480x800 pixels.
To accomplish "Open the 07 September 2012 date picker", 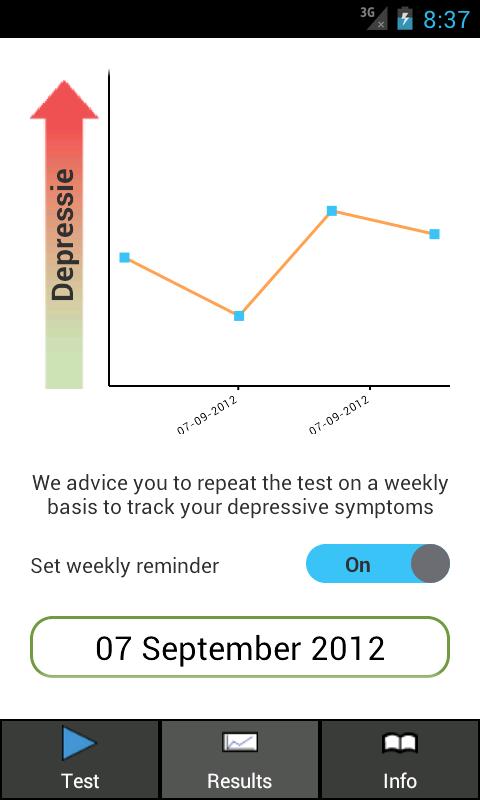I will 240,647.
